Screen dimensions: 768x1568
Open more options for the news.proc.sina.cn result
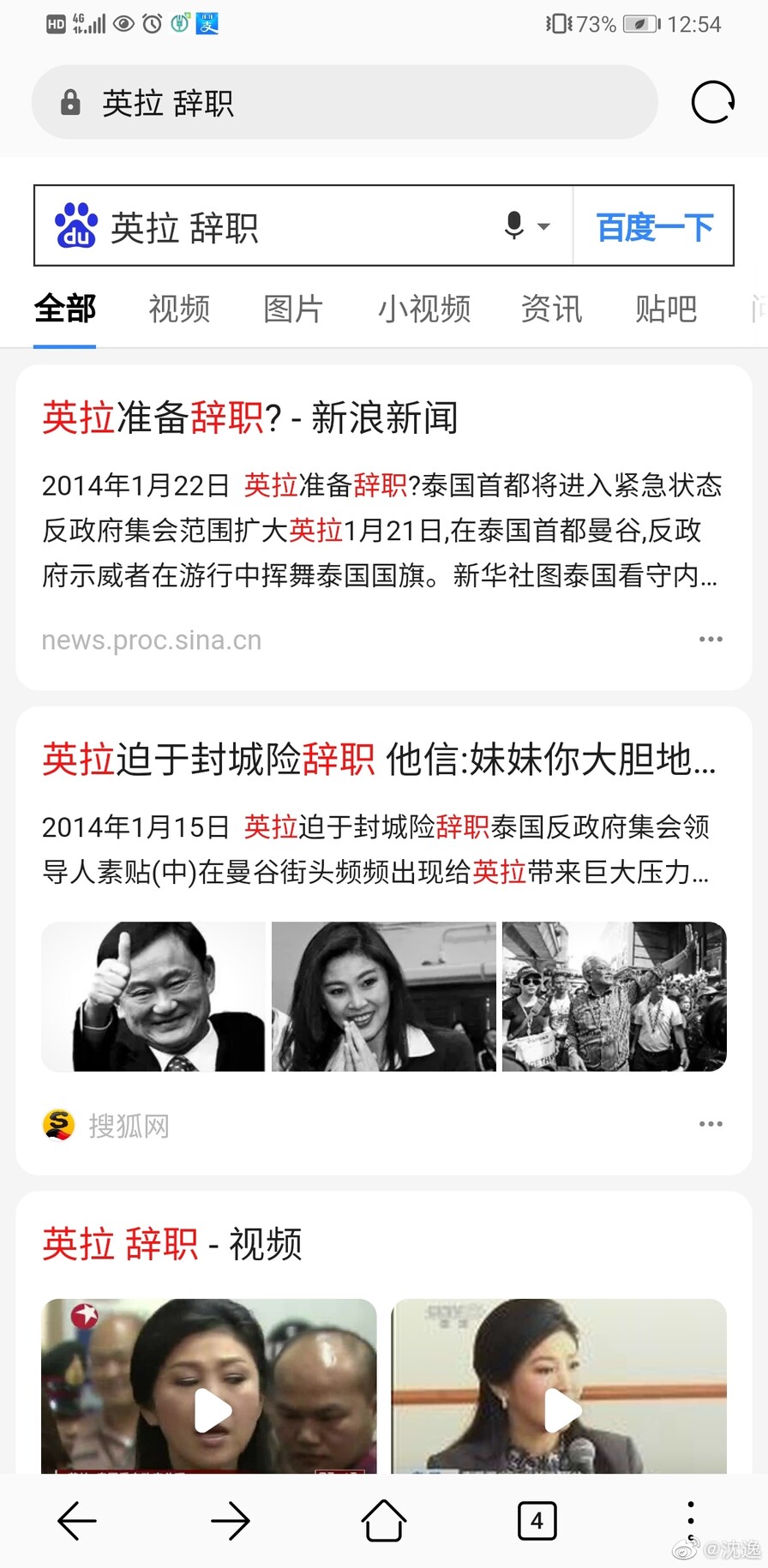coord(711,640)
